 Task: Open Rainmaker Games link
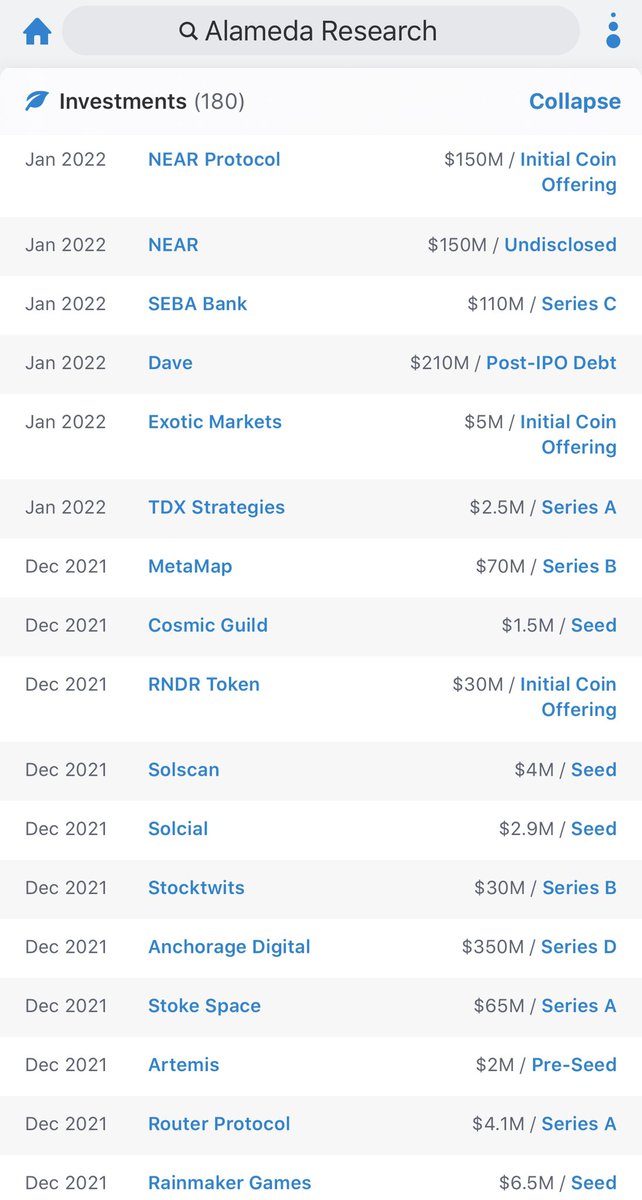click(230, 1183)
